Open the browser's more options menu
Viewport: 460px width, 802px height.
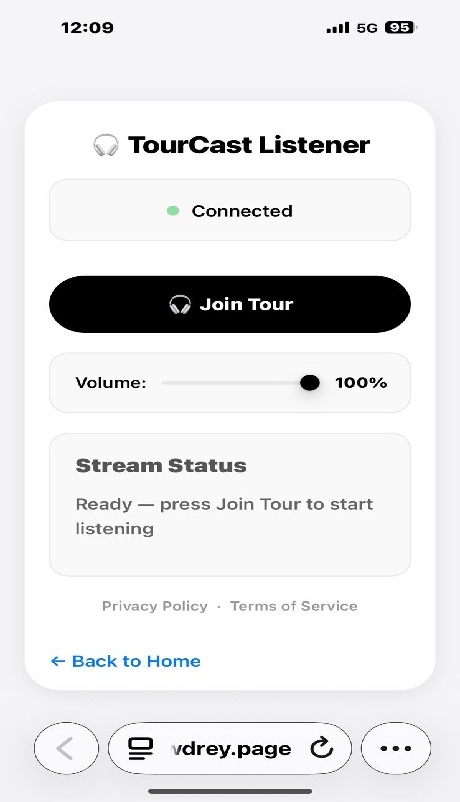pos(396,748)
